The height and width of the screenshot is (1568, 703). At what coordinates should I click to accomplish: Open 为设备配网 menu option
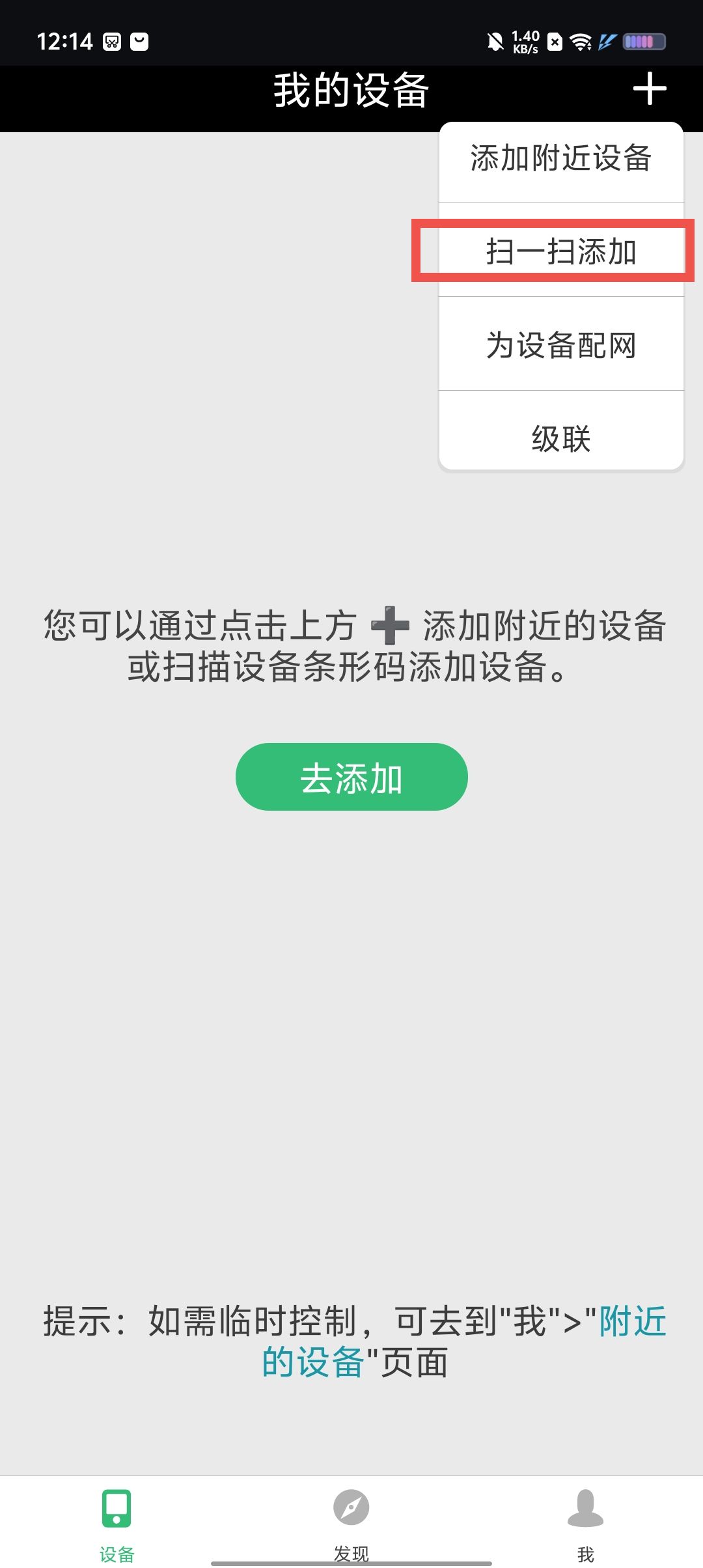tap(560, 345)
